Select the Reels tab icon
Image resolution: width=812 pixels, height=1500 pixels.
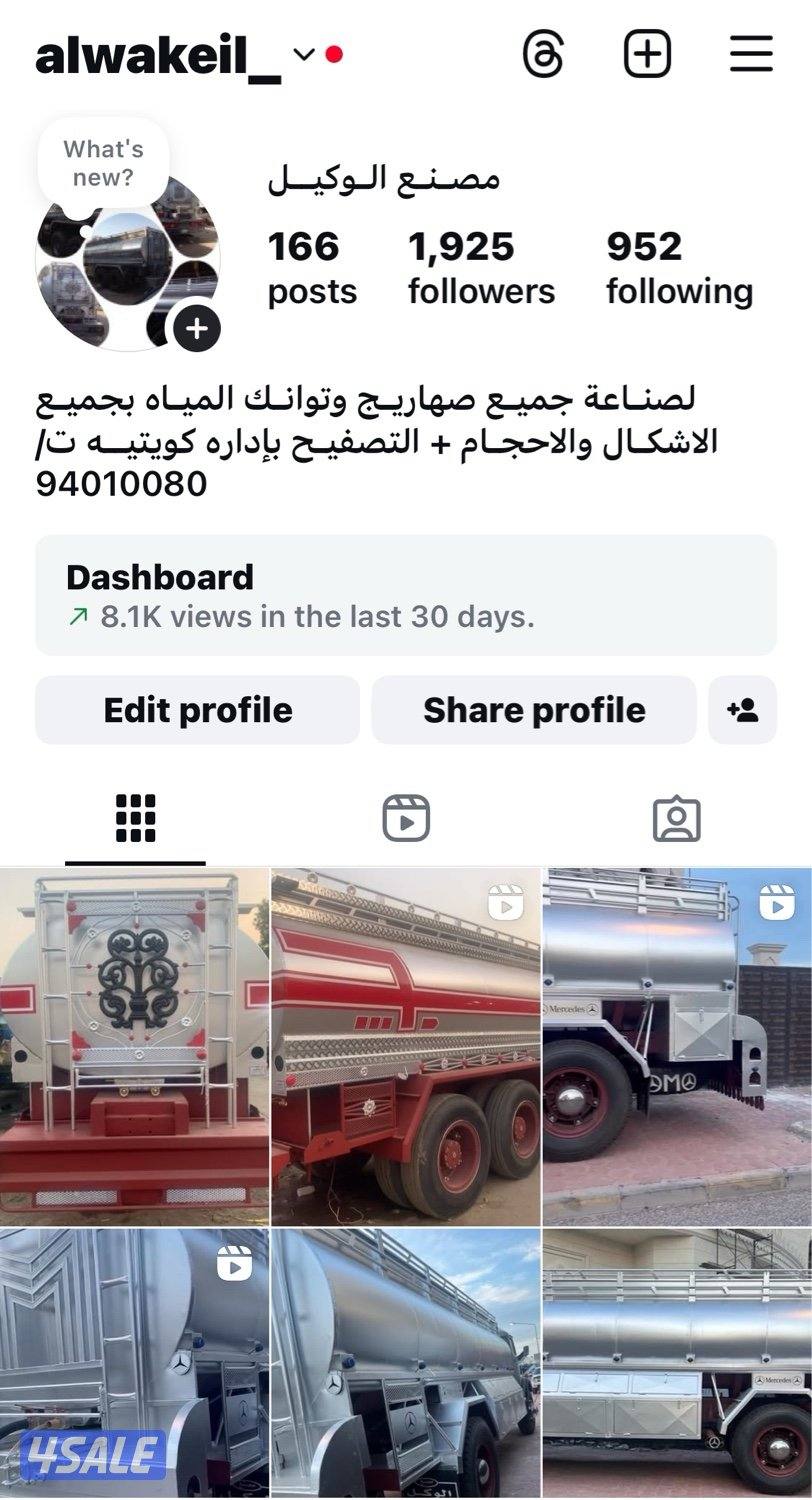(x=405, y=818)
